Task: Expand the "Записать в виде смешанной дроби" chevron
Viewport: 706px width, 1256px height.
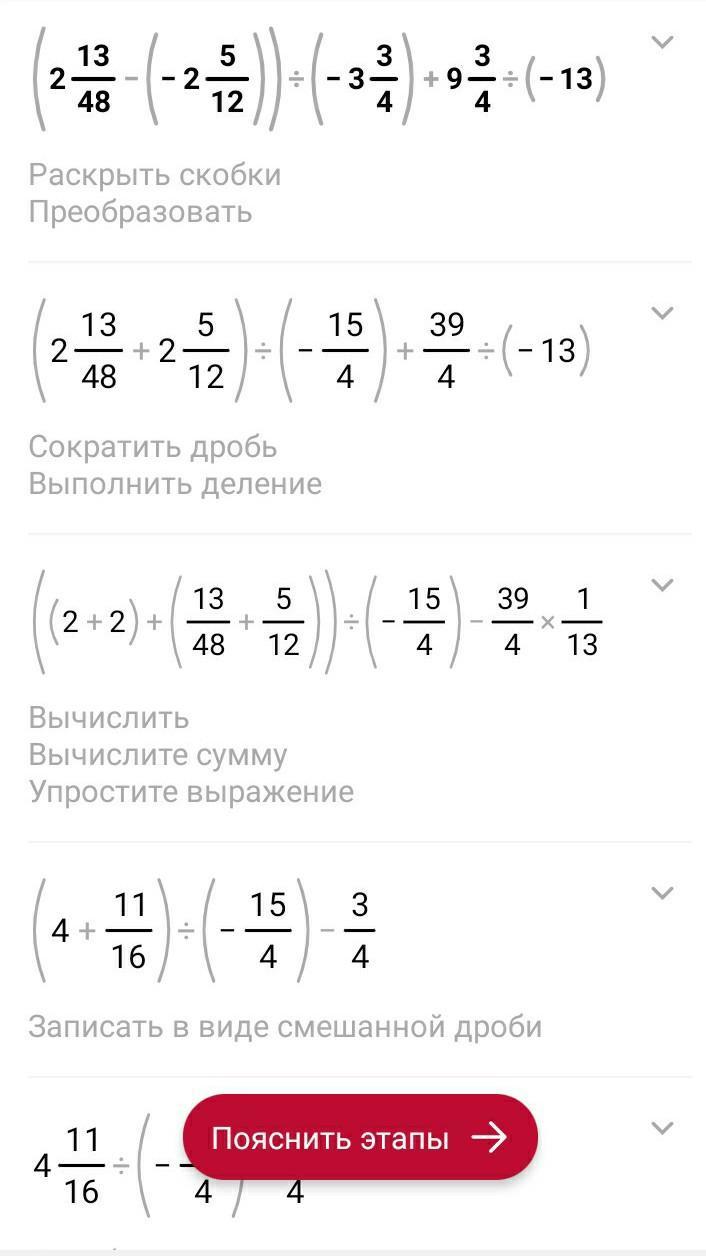Action: [662, 893]
